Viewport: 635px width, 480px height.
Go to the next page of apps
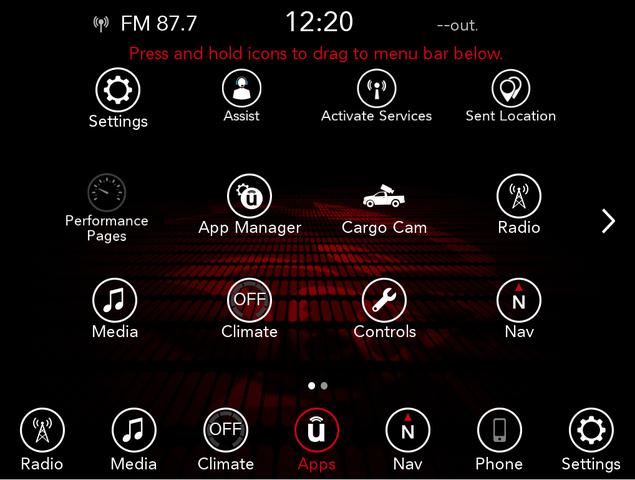(608, 221)
